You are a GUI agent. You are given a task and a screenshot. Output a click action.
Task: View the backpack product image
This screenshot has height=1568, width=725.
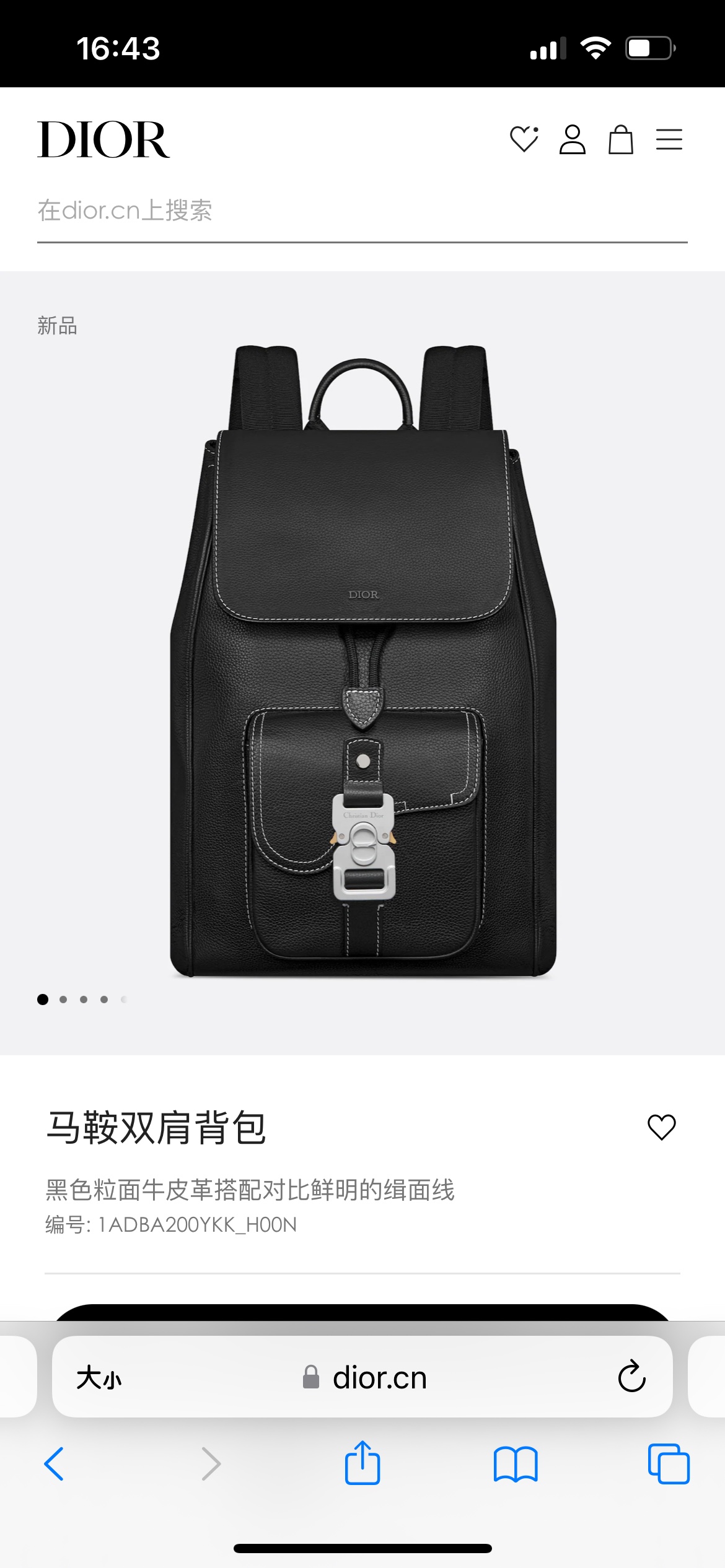(363, 660)
